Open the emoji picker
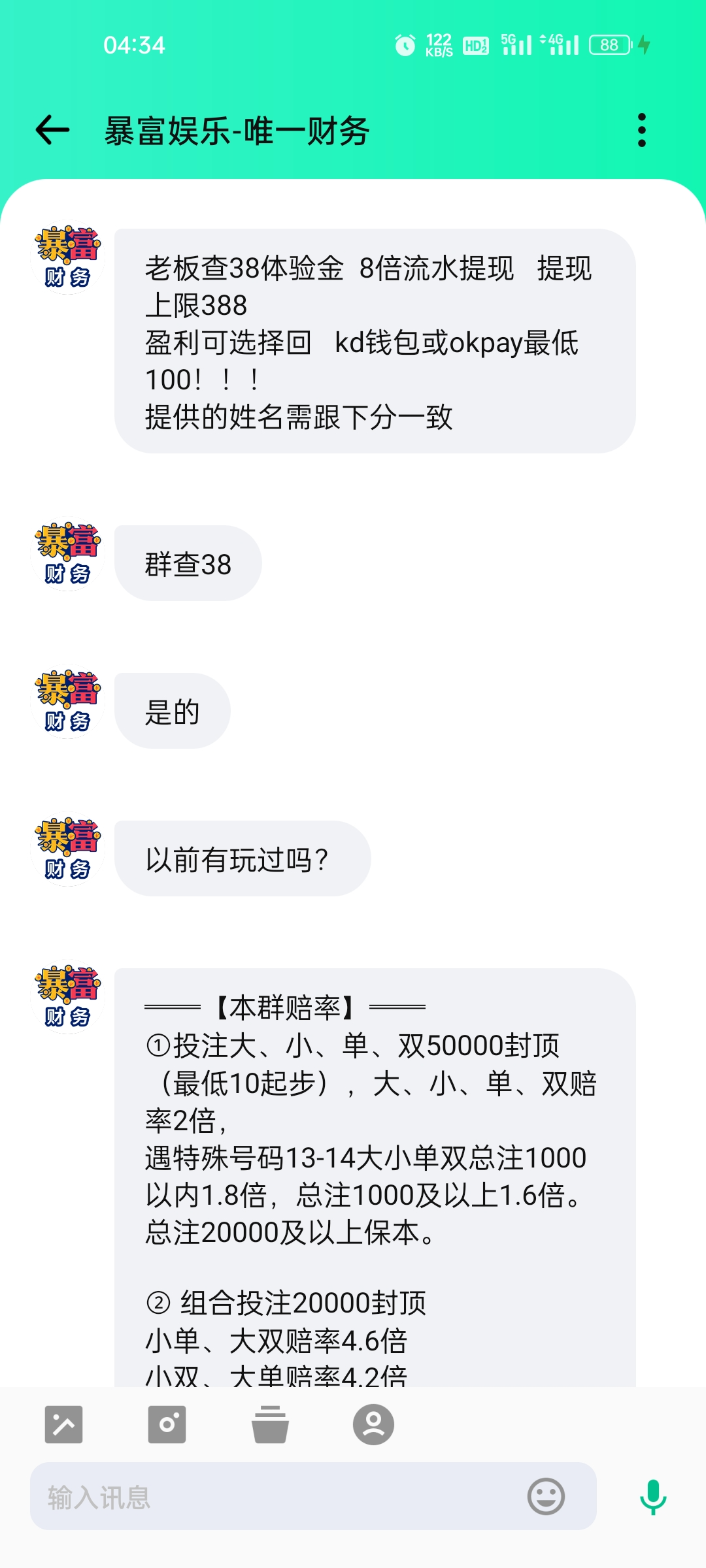 point(546,1497)
